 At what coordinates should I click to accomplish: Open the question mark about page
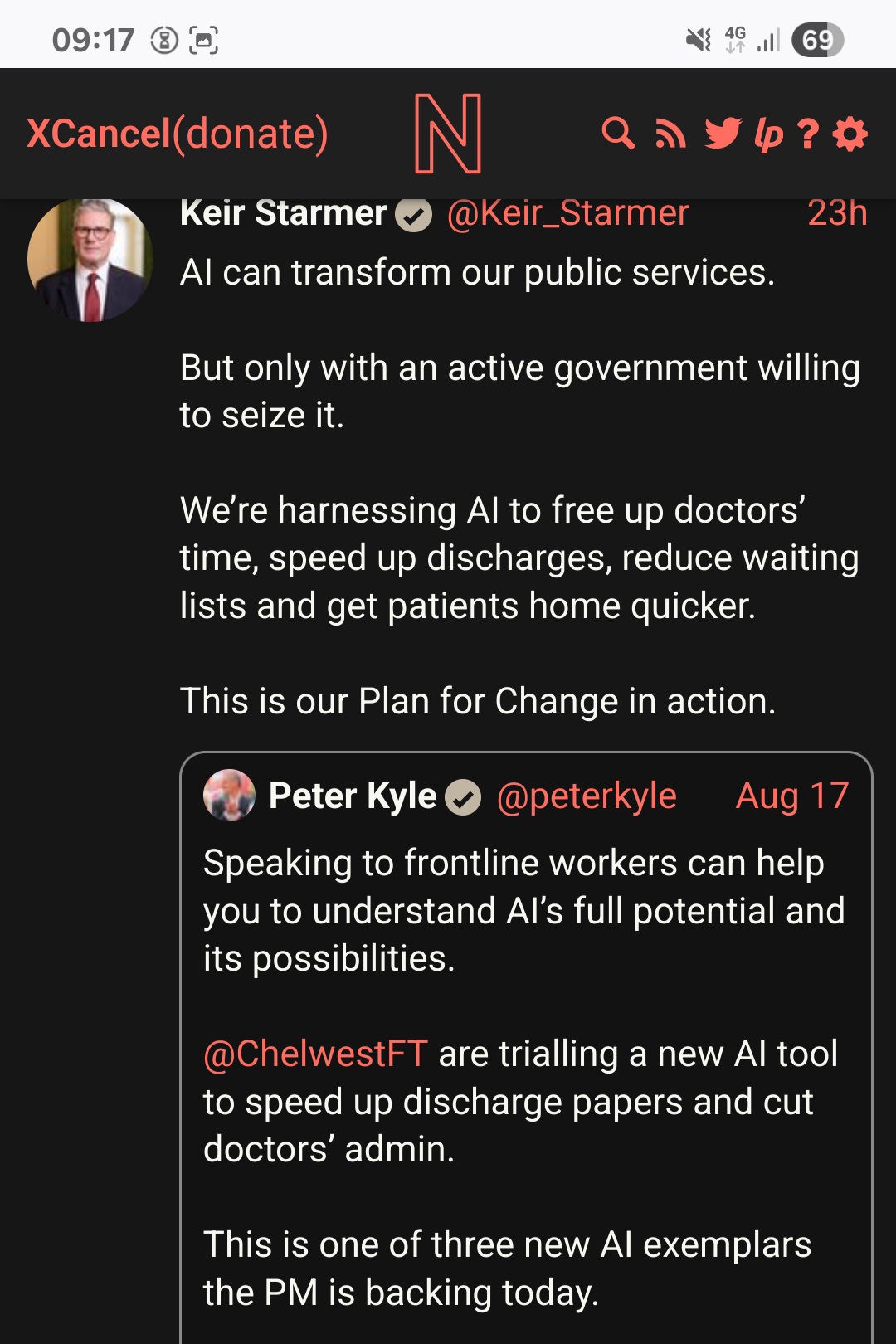807,134
